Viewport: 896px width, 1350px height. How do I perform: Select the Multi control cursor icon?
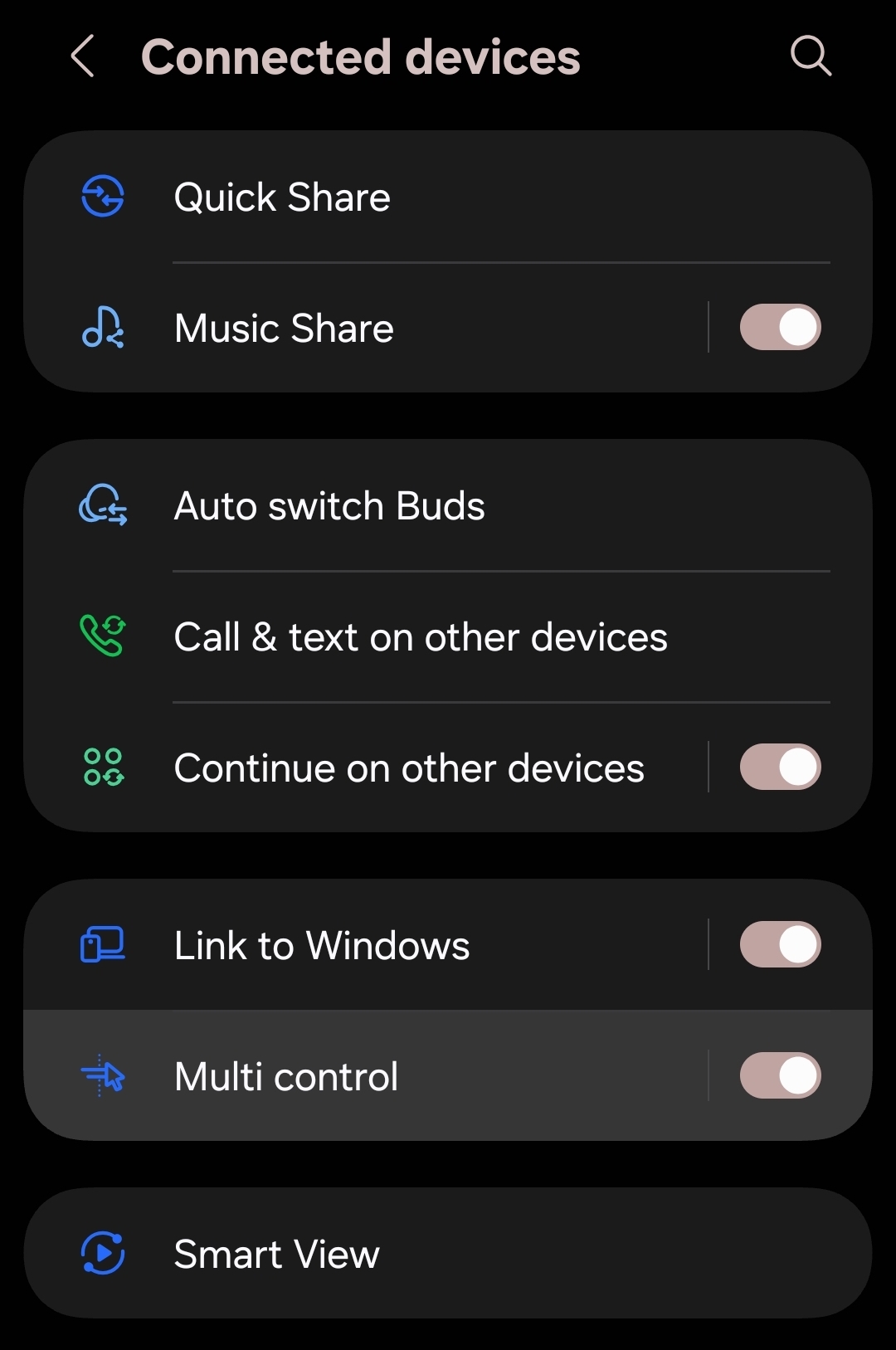coord(101,1075)
